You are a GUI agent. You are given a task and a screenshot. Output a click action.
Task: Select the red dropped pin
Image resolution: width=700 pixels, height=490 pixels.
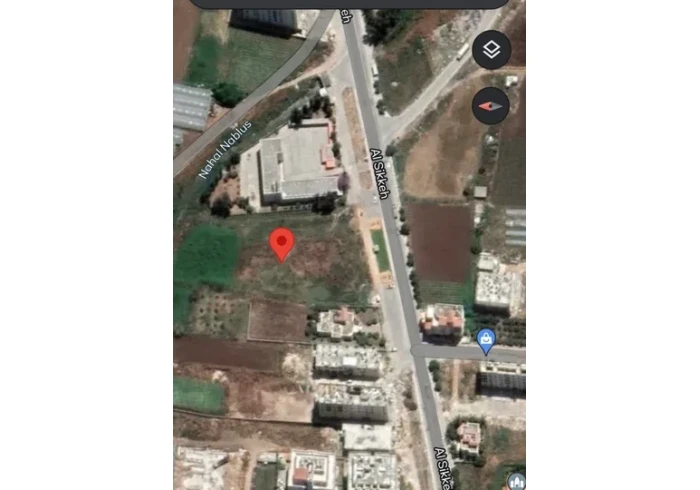283,243
